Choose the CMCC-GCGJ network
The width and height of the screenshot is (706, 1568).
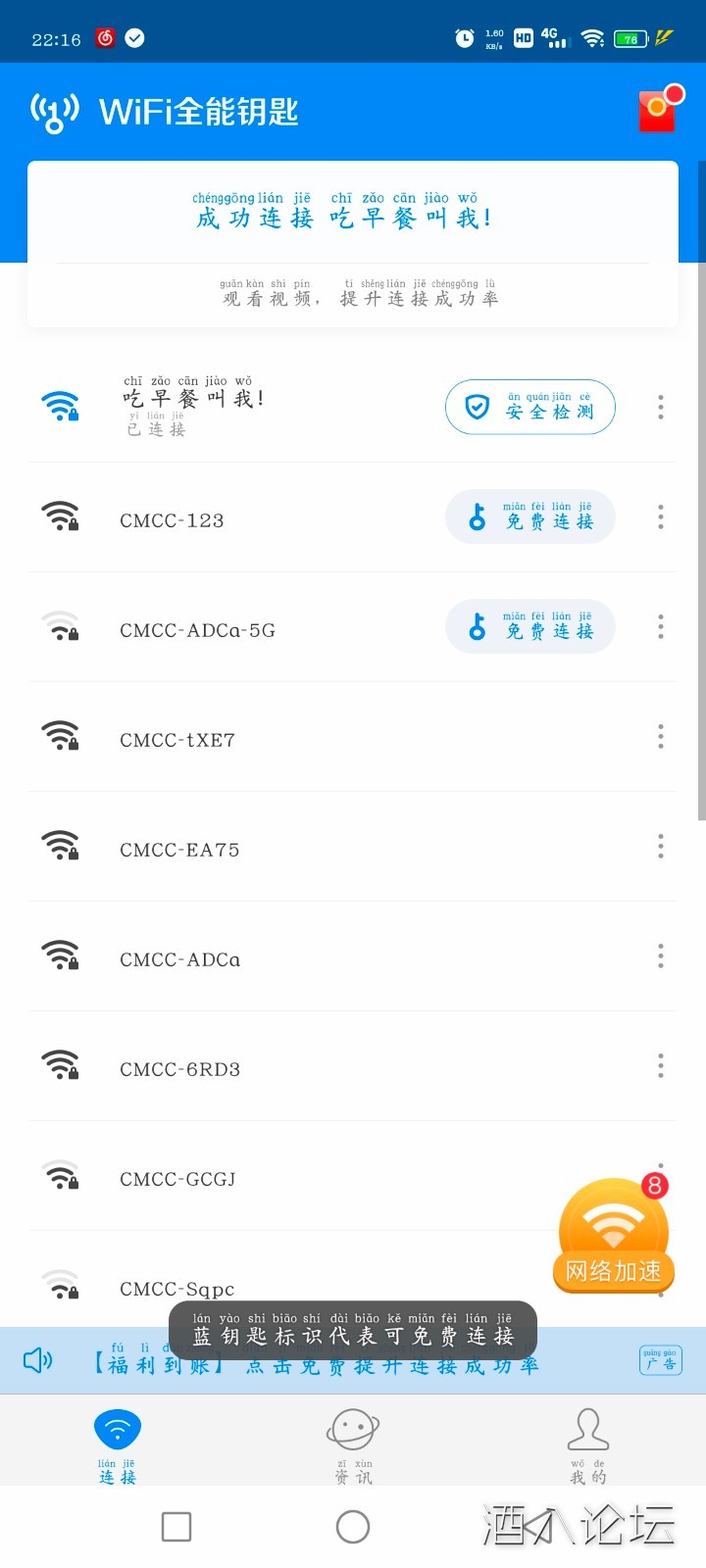point(177,1179)
